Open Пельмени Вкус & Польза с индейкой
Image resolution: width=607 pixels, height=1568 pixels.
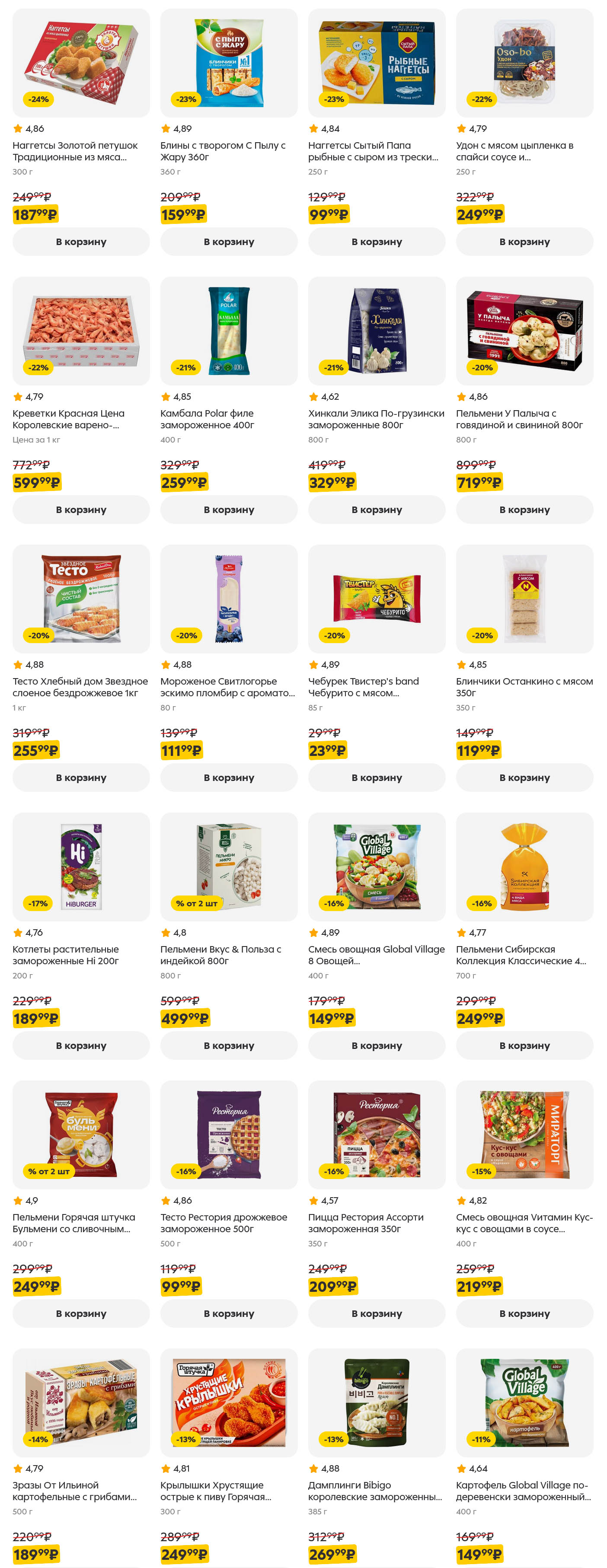228,867
